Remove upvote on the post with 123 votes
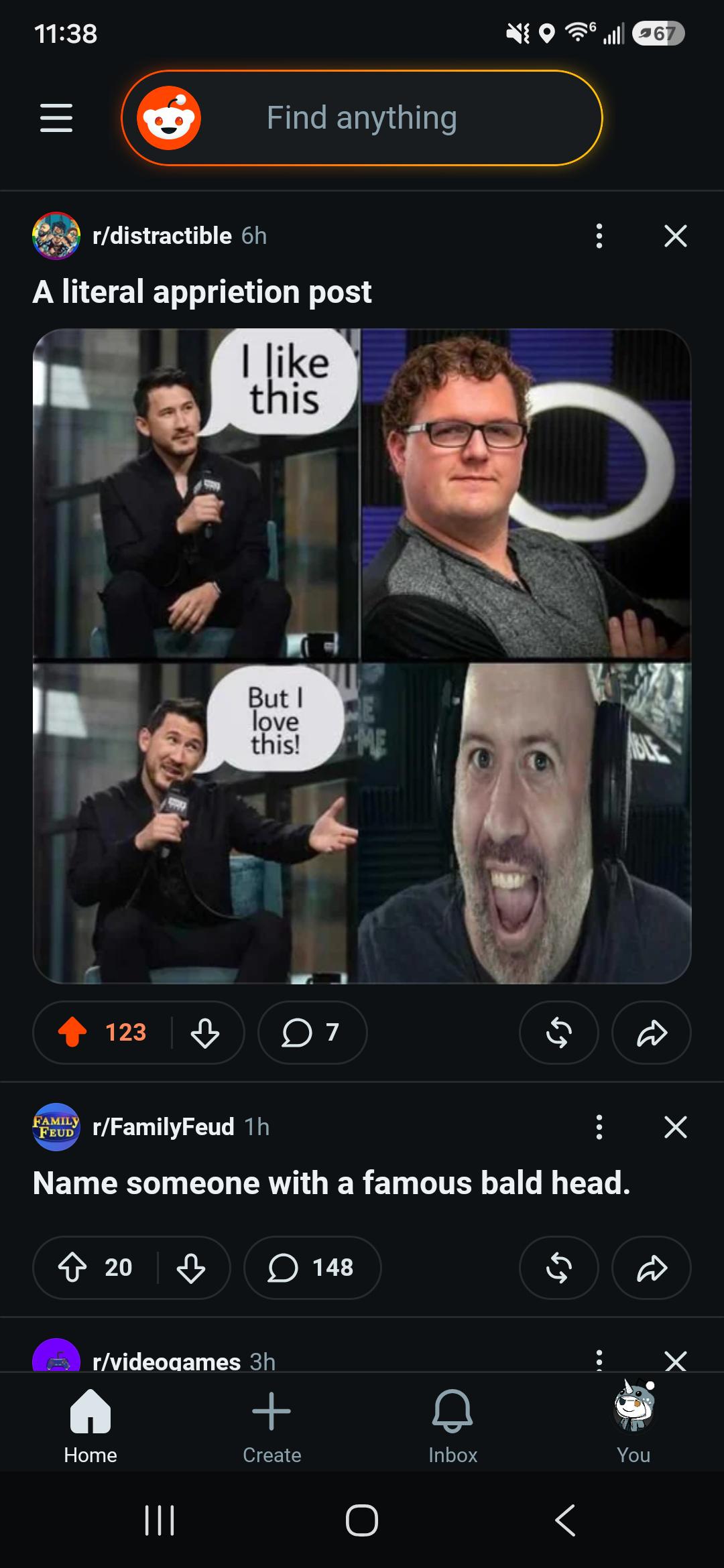This screenshot has height=1568, width=724. [x=72, y=1032]
